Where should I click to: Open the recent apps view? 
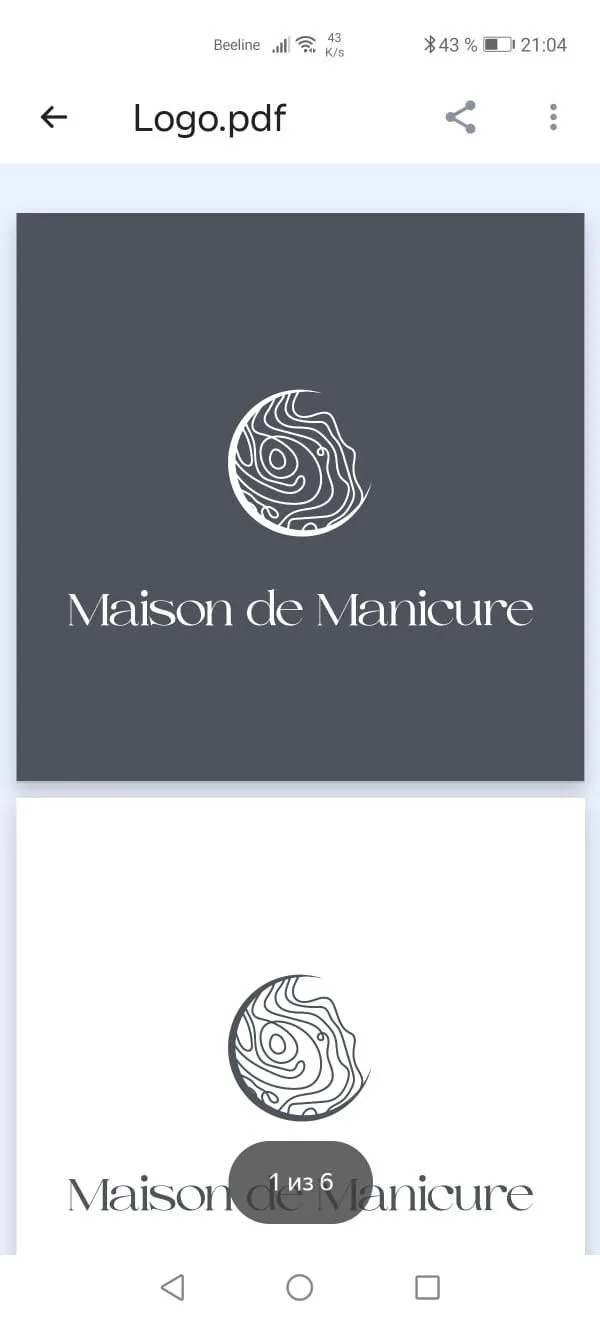pyautogui.click(x=427, y=1287)
